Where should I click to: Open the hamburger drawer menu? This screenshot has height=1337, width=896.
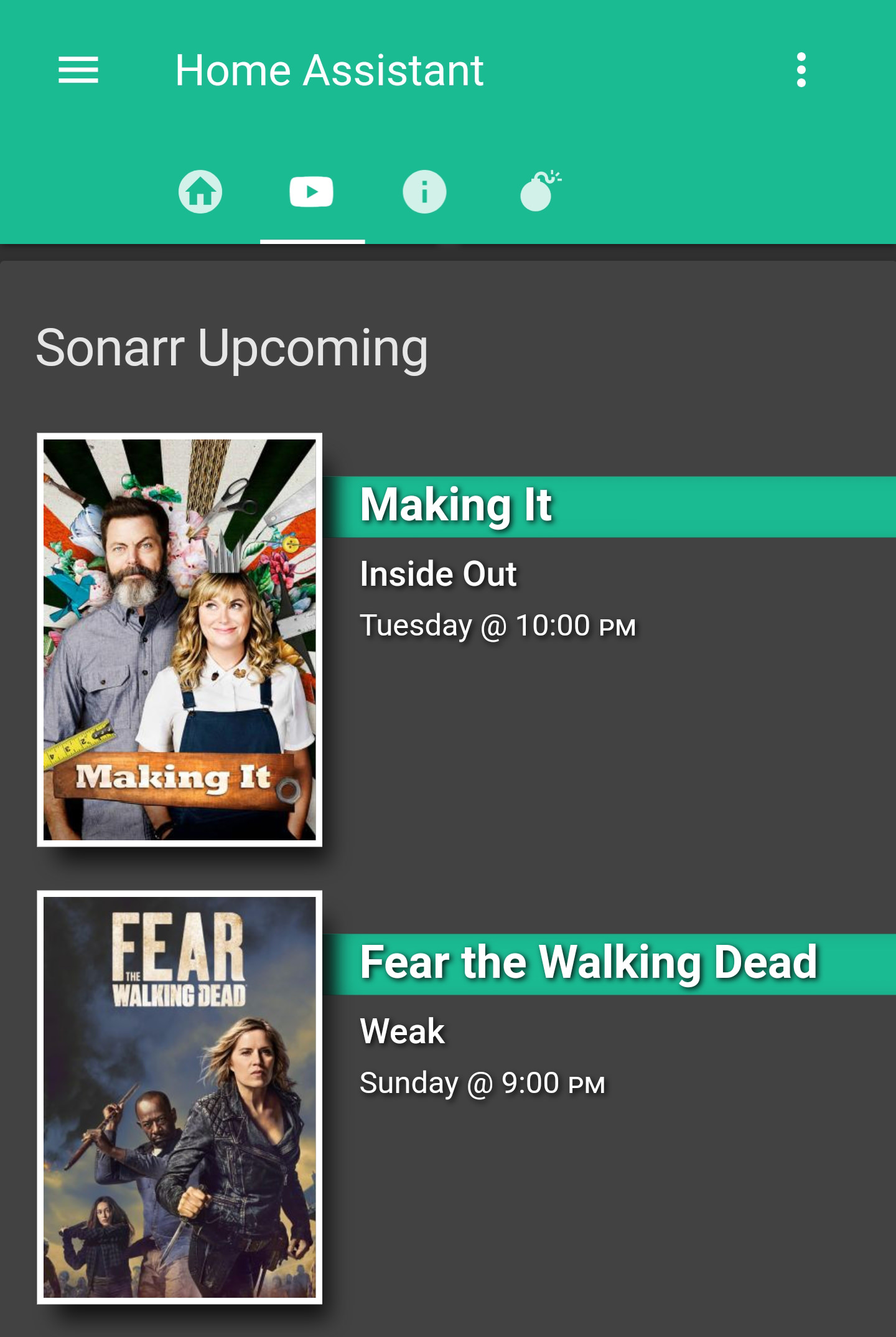78,70
